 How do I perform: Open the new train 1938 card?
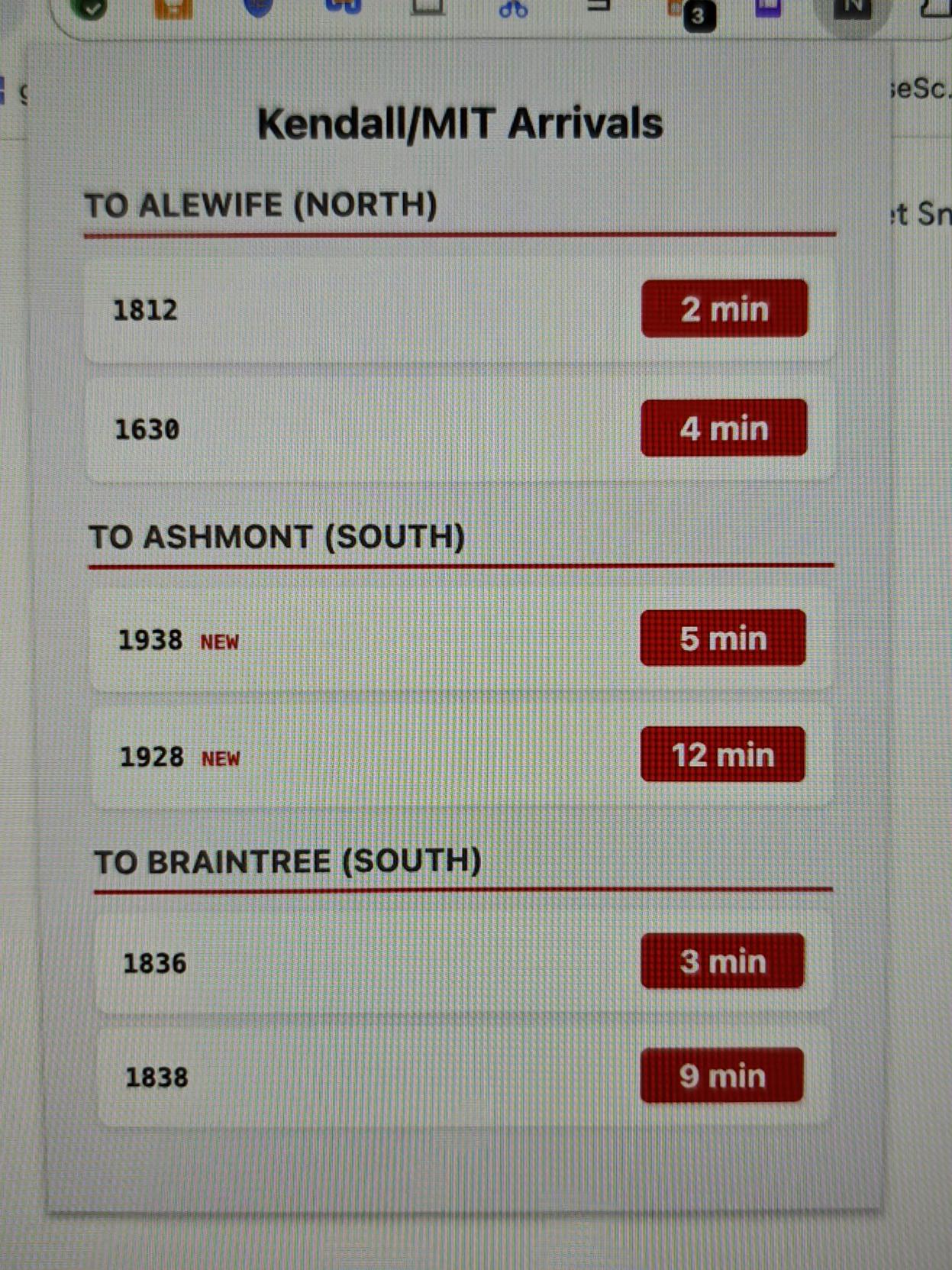tap(458, 639)
